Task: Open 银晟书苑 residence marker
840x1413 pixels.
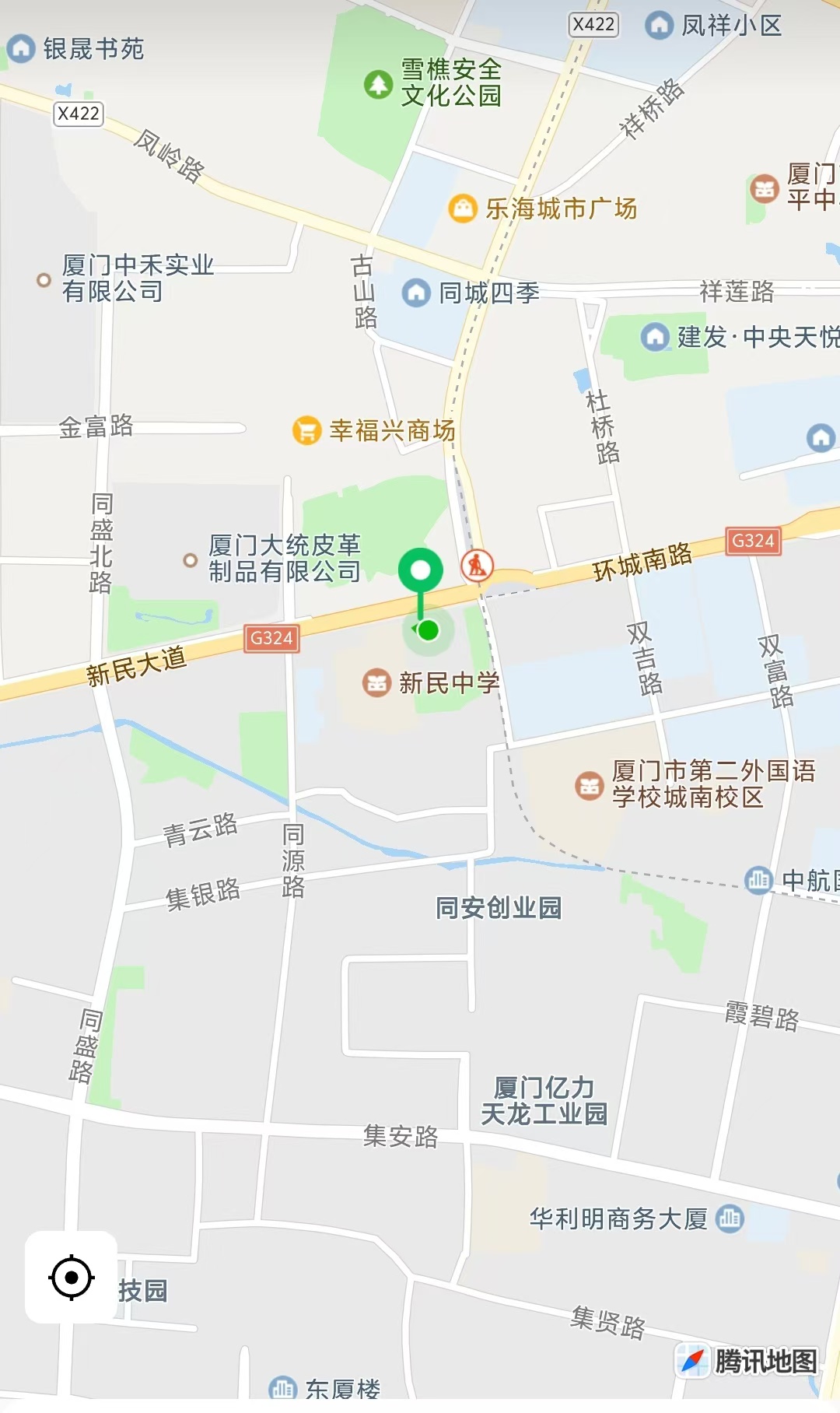Action: click(x=21, y=48)
